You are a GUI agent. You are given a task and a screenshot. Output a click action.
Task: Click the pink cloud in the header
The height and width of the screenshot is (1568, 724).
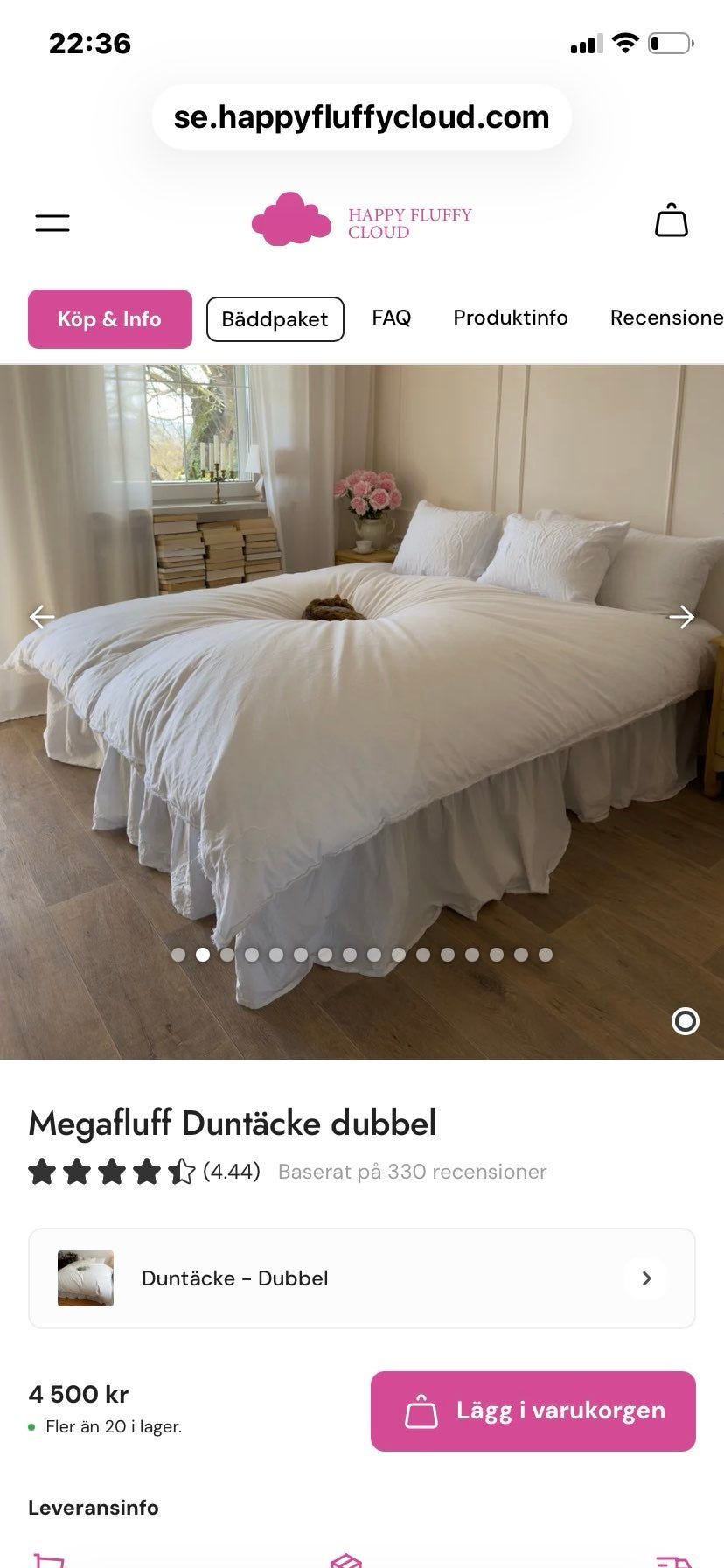click(x=291, y=217)
